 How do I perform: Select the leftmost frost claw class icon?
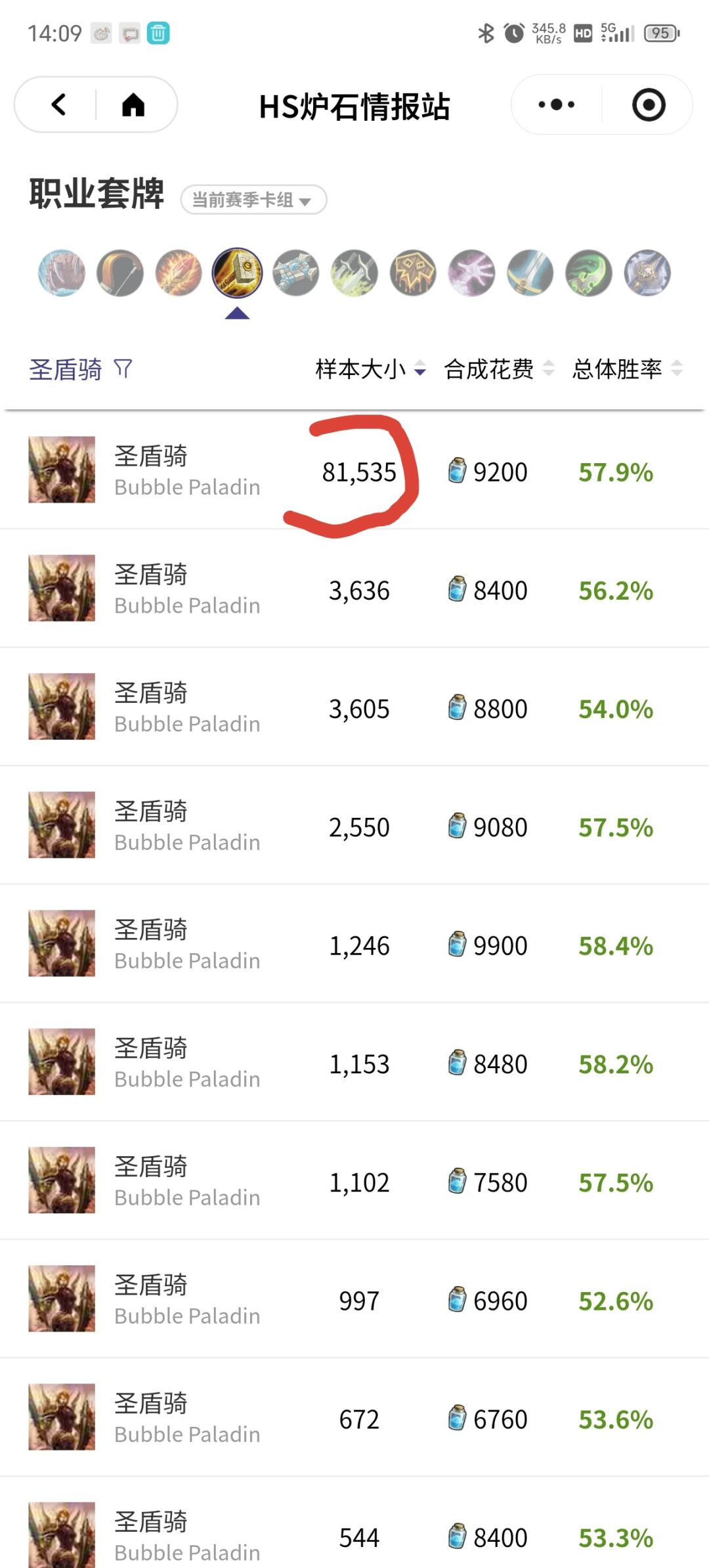point(62,273)
